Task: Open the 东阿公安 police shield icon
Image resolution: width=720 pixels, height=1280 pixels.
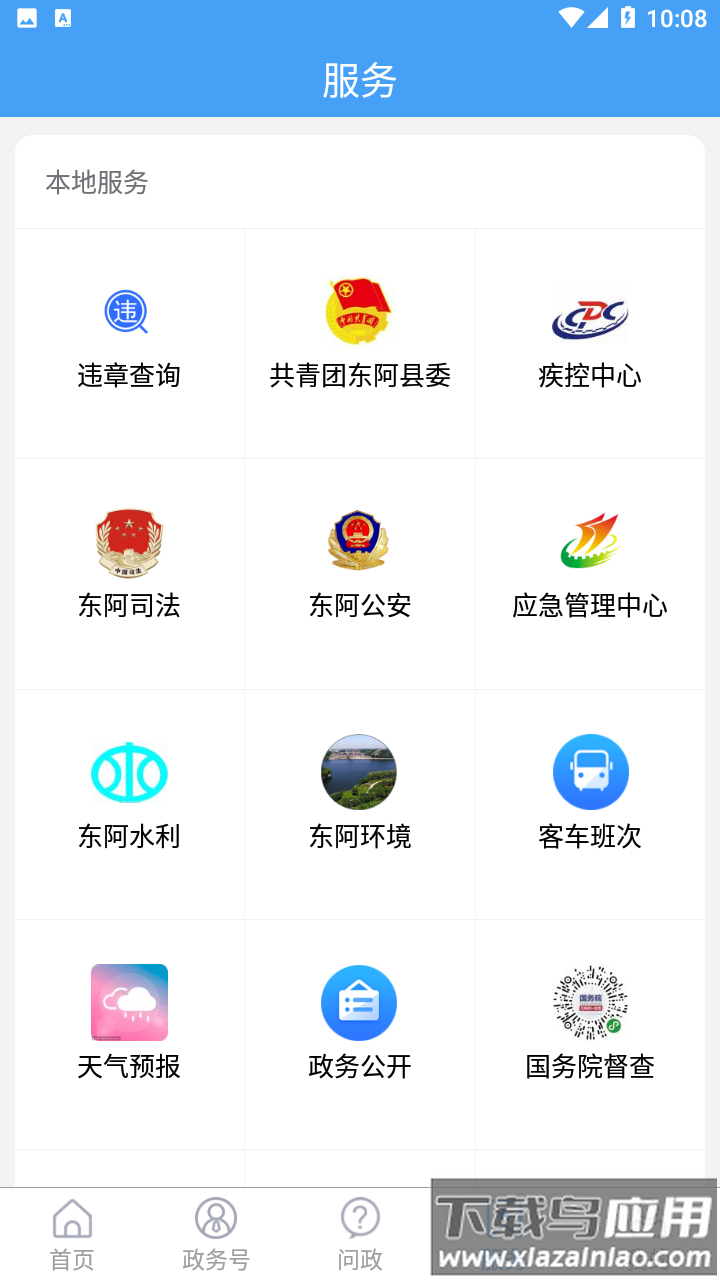Action: 359,541
